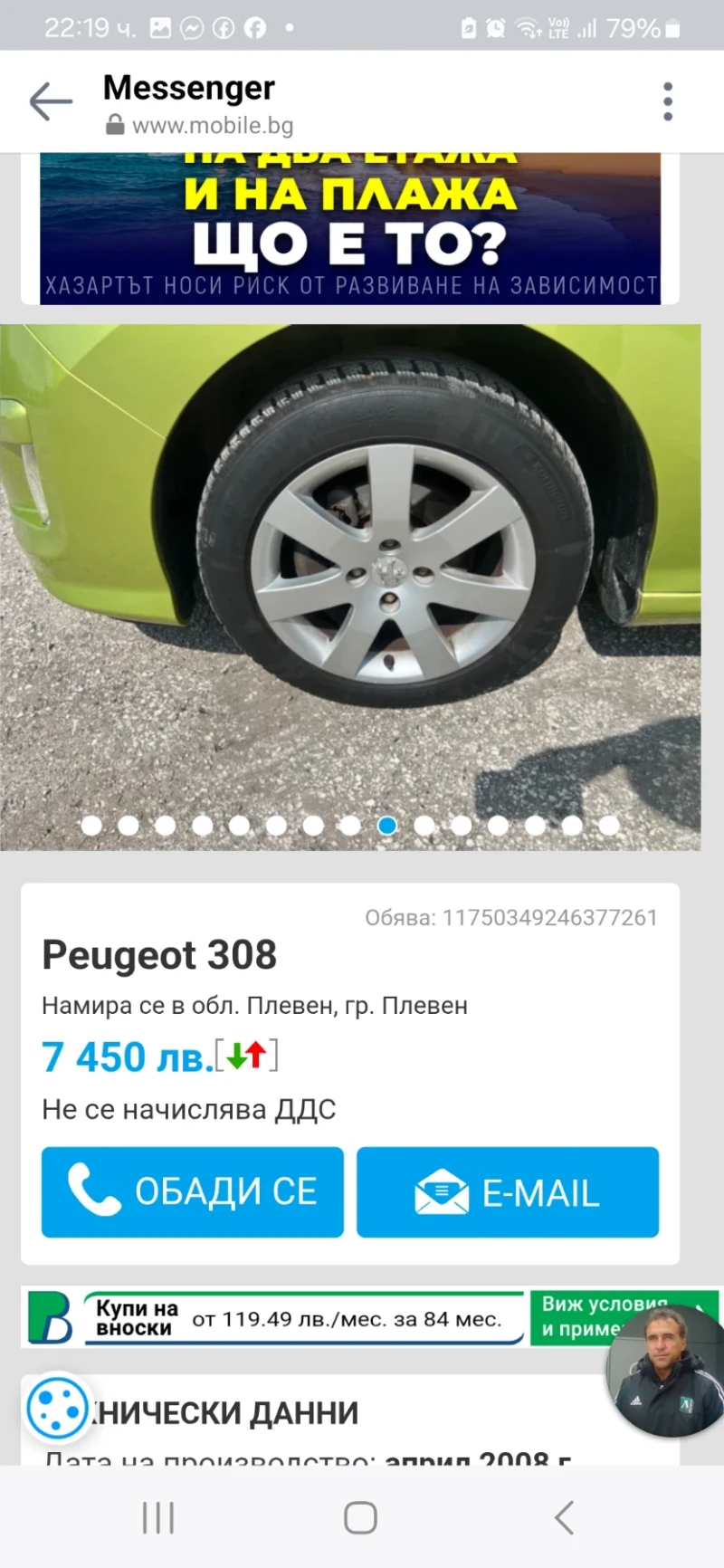
Task: Select the first photo carousel dot
Action: (90, 825)
